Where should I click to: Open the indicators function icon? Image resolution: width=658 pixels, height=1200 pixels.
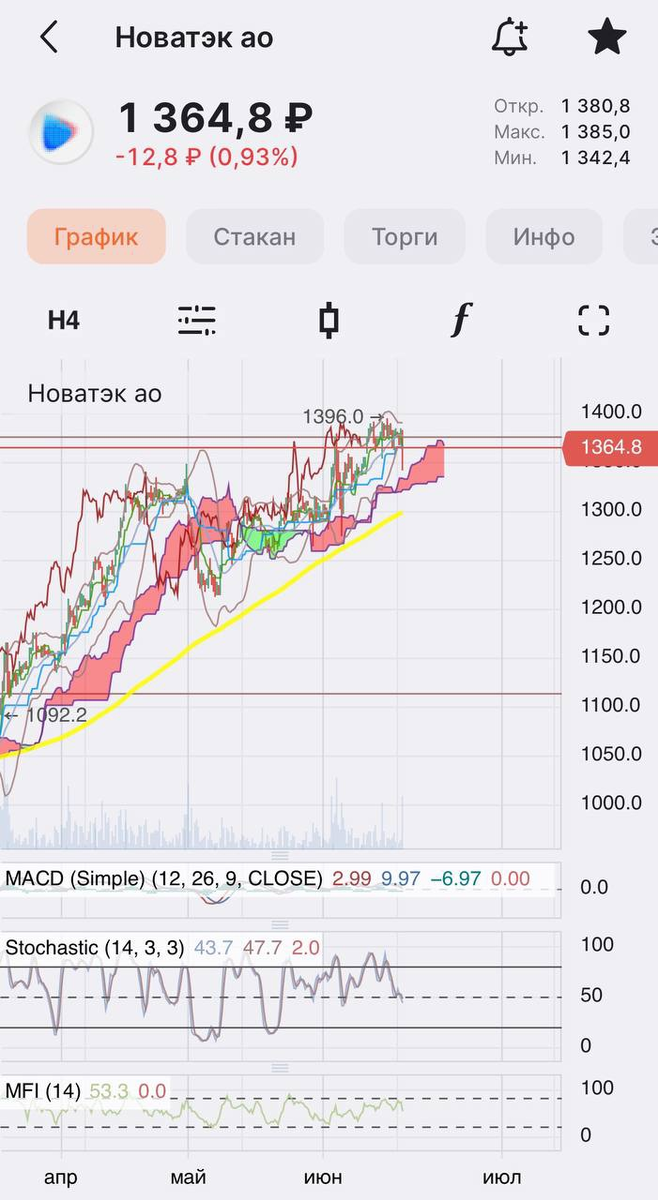point(461,321)
